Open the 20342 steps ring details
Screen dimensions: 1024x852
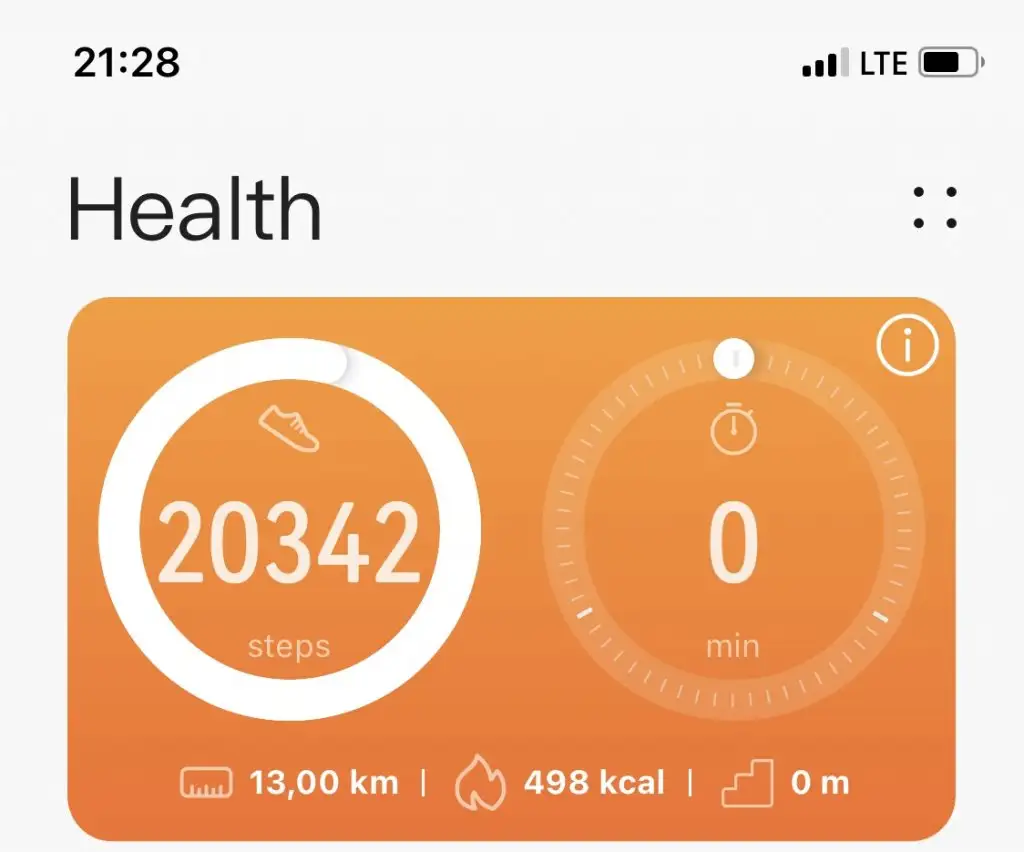tap(289, 530)
